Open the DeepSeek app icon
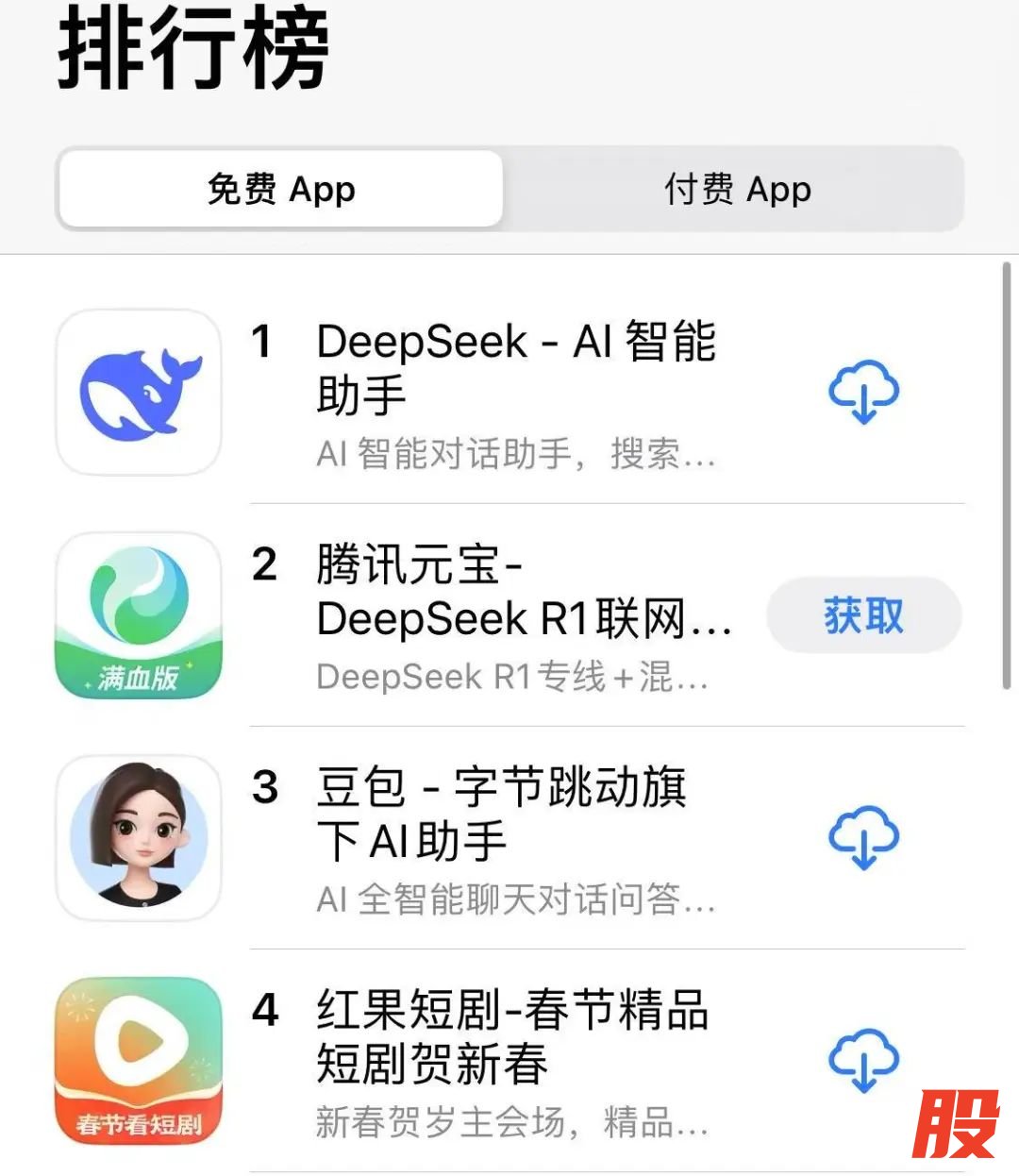Image resolution: width=1019 pixels, height=1176 pixels. [138, 393]
